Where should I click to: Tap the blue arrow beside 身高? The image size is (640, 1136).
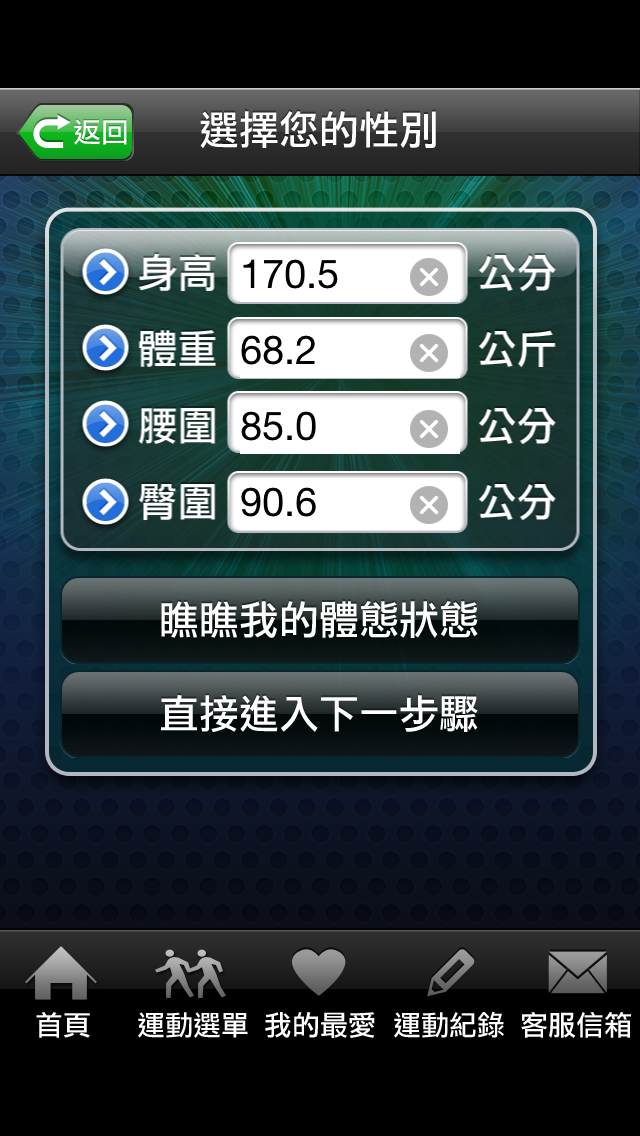pos(105,272)
